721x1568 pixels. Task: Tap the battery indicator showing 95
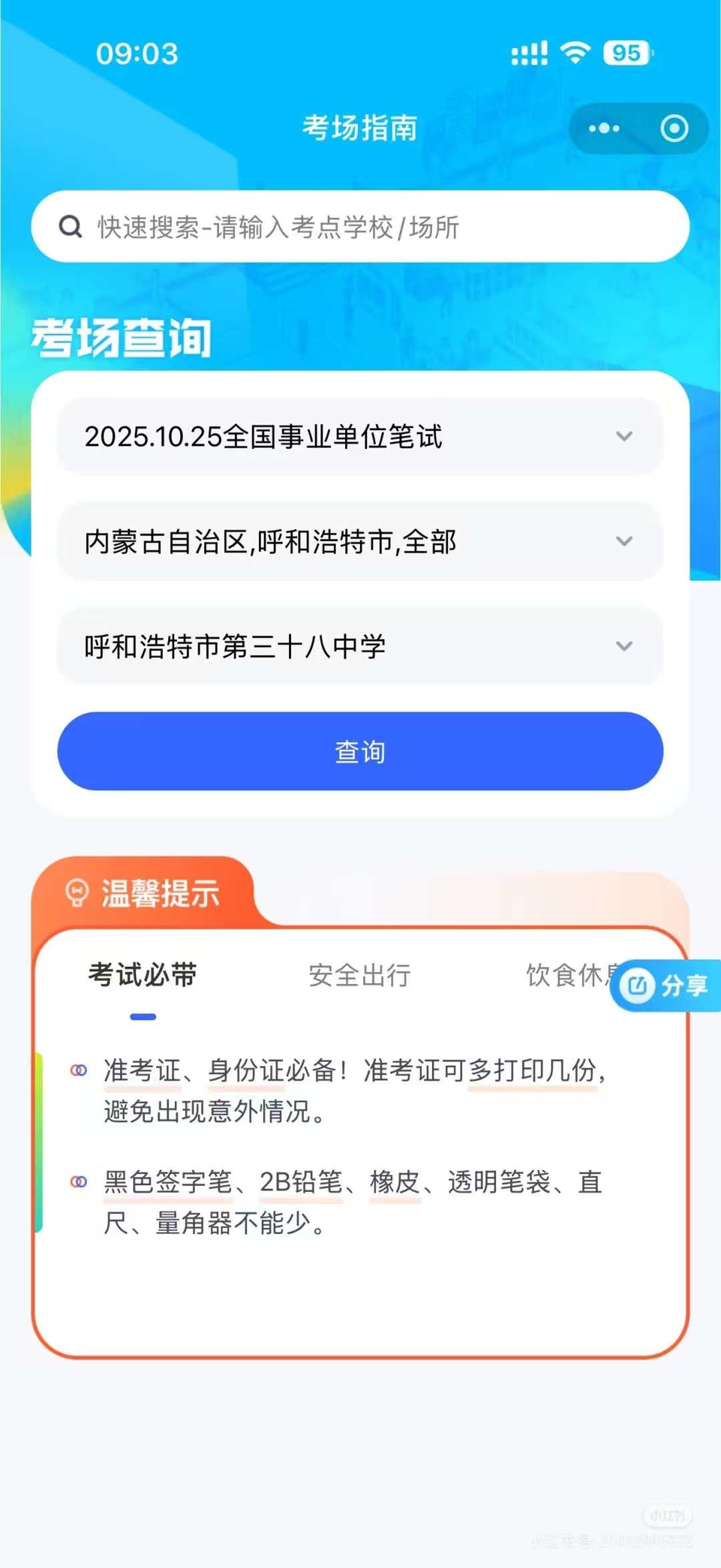[626, 53]
